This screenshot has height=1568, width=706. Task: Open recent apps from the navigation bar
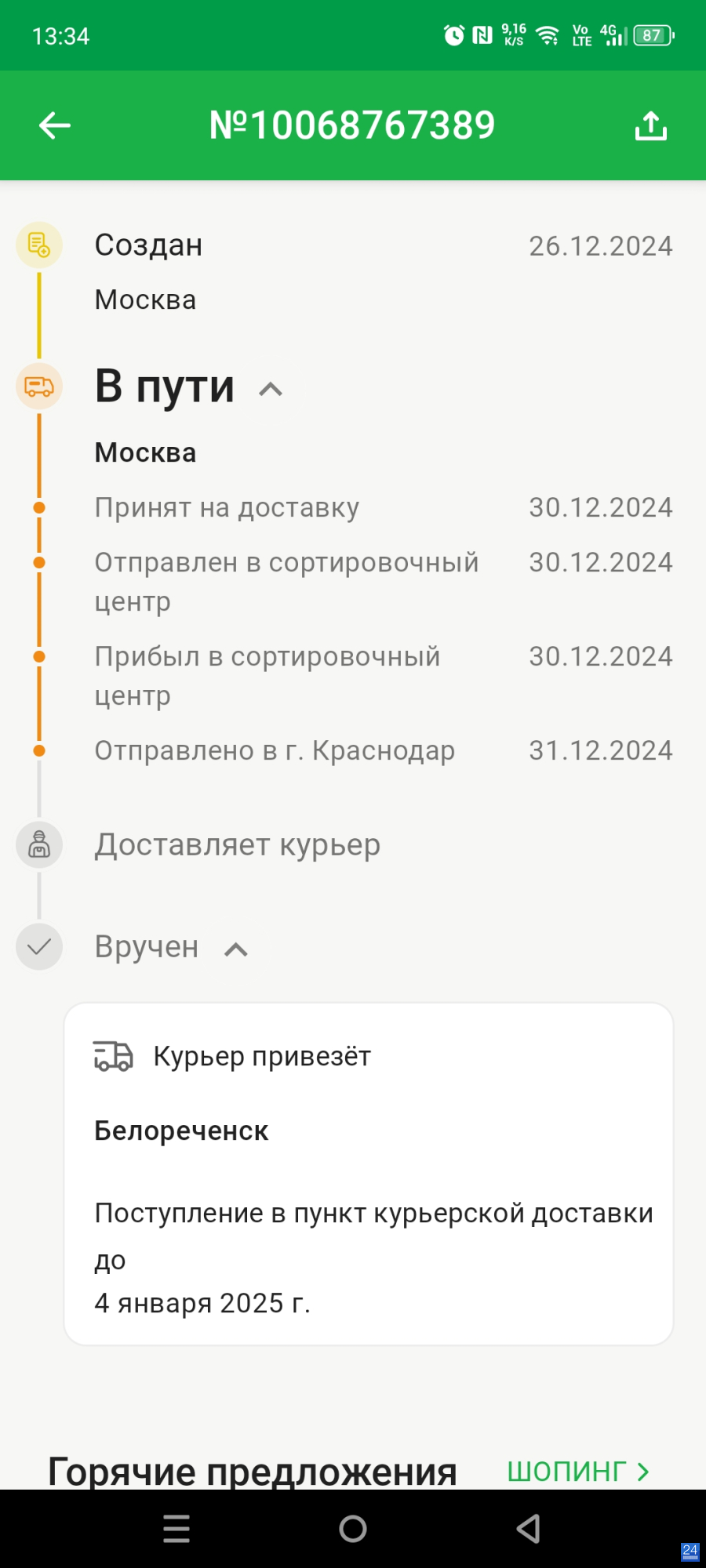pos(176,1528)
